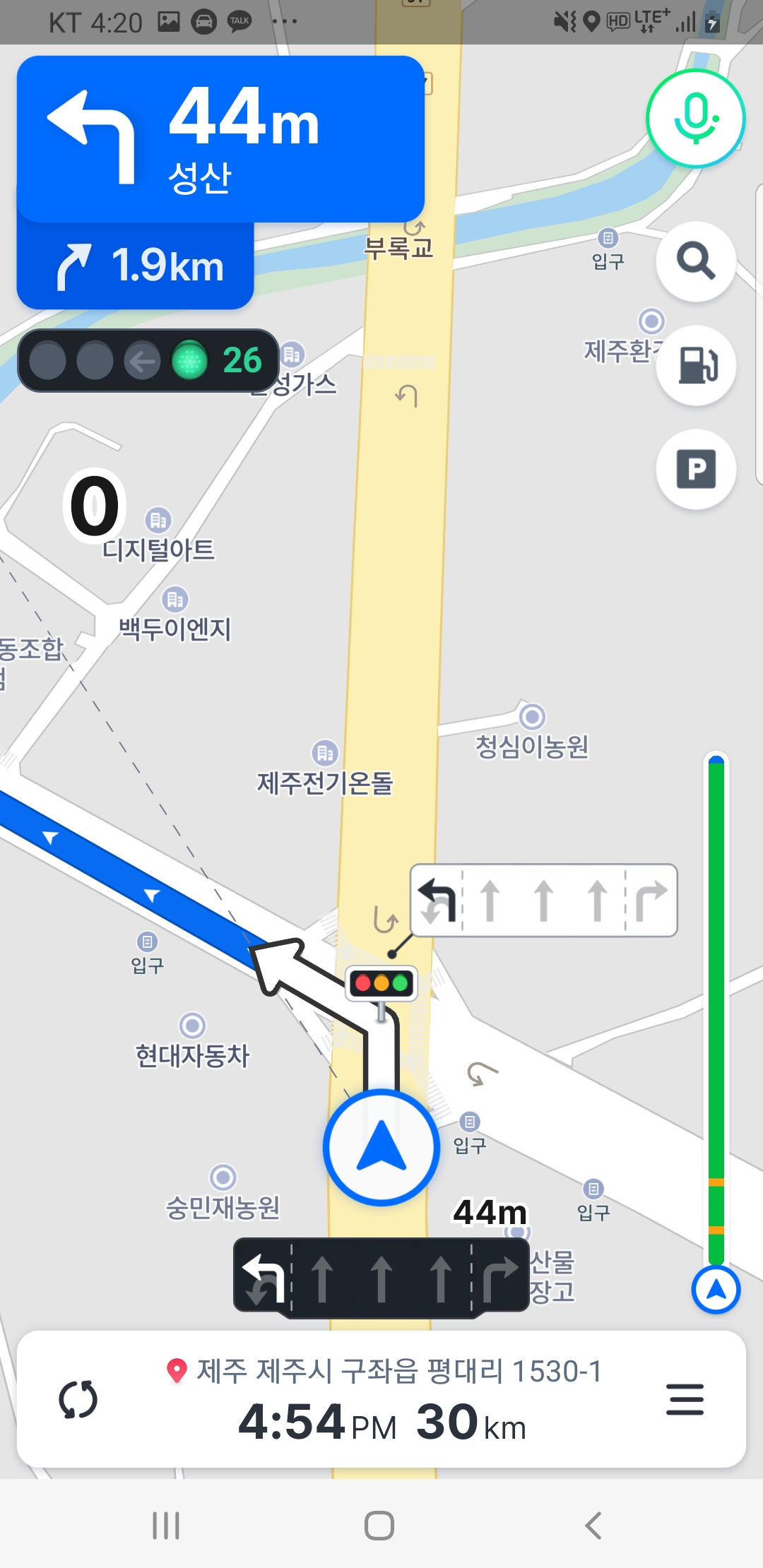
Task: Open recent apps from navigation bar
Action: pos(167,1526)
